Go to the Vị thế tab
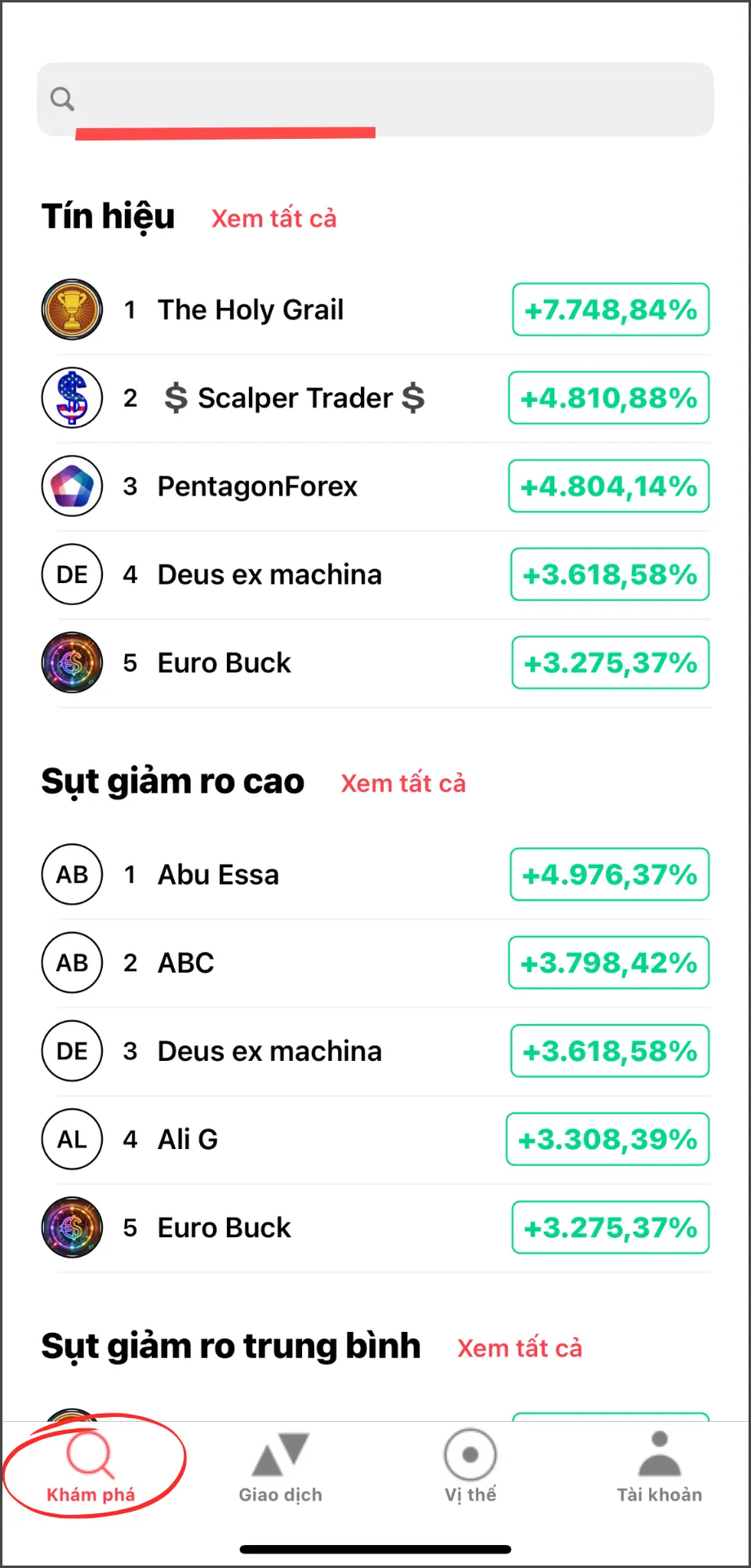This screenshot has width=751, height=1568. click(470, 1467)
